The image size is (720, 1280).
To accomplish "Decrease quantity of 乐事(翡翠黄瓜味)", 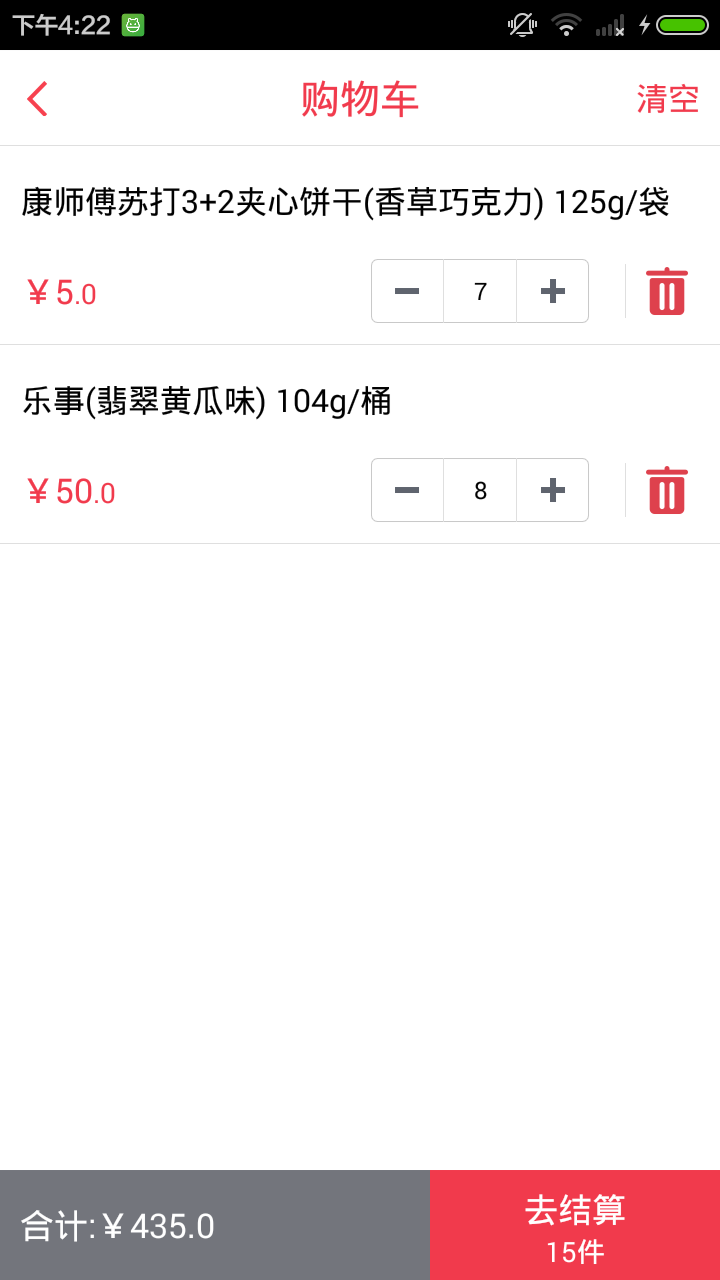I will (x=407, y=490).
